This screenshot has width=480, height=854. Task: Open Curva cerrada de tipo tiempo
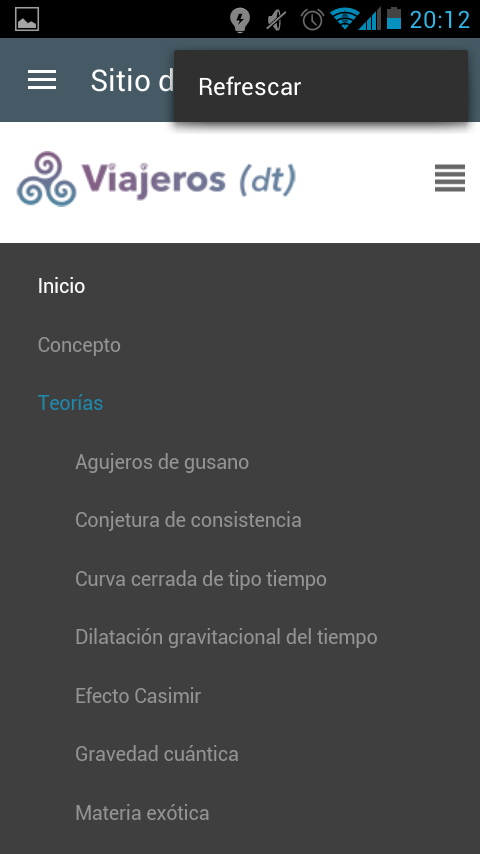point(200,579)
